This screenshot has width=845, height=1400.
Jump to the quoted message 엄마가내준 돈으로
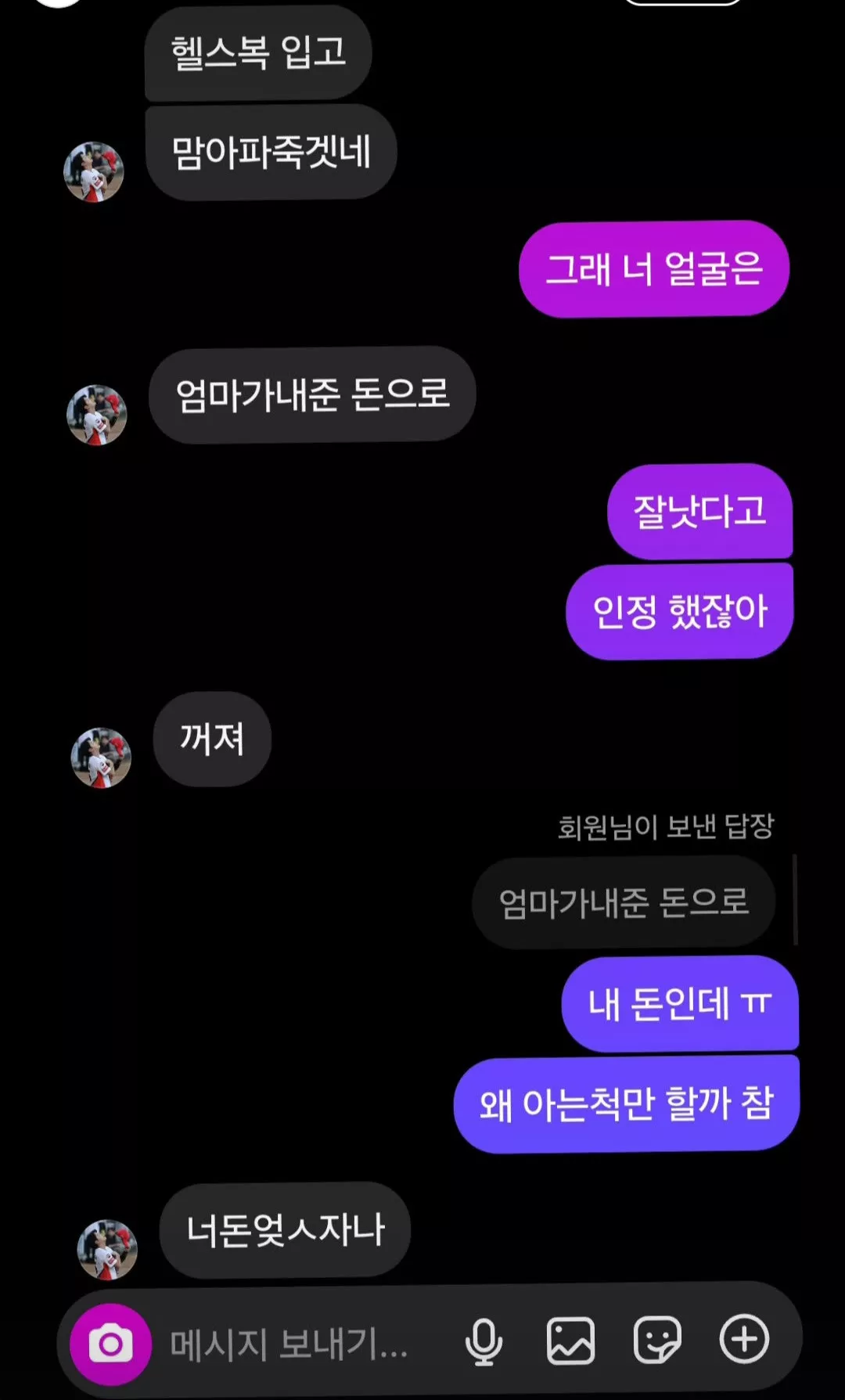tap(624, 902)
